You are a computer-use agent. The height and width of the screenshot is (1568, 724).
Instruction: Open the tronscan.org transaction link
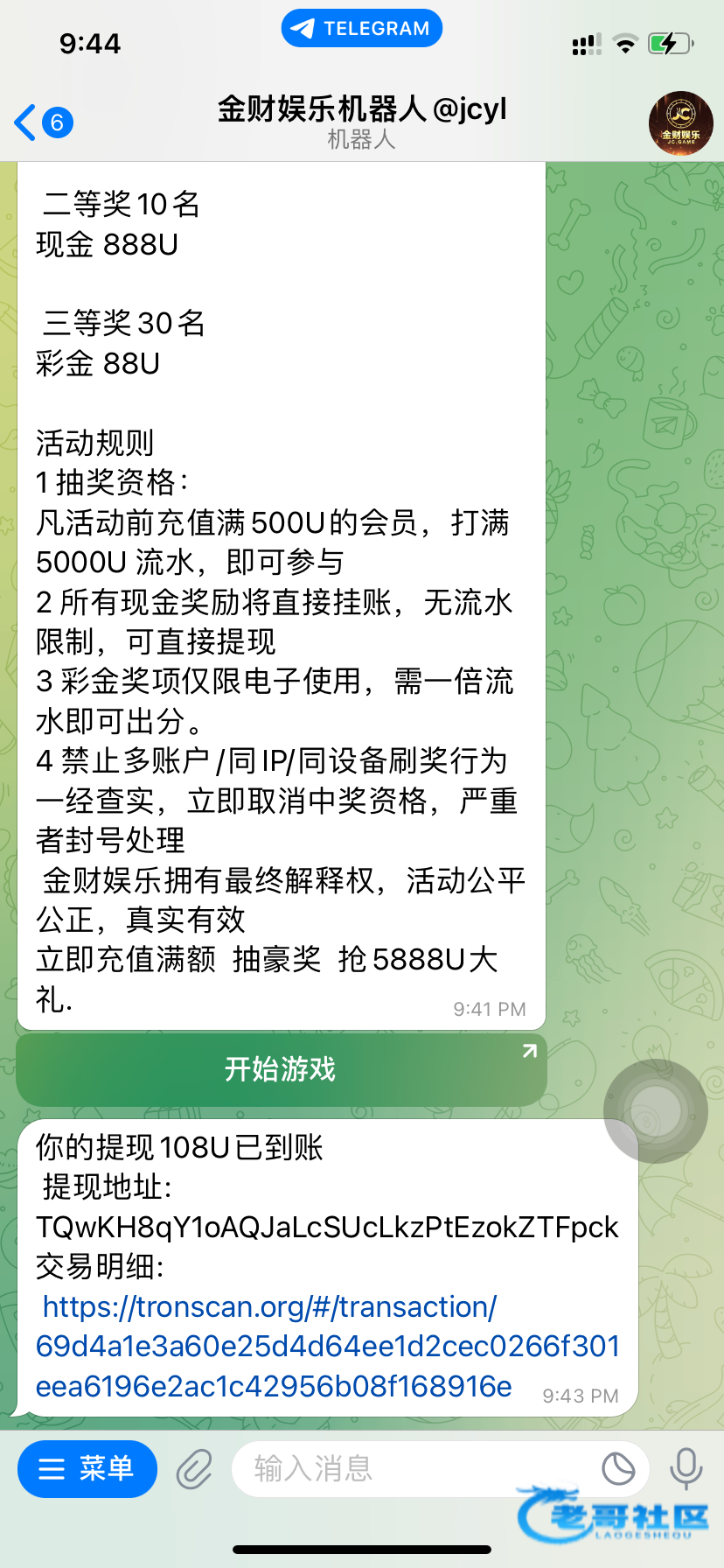327,1347
